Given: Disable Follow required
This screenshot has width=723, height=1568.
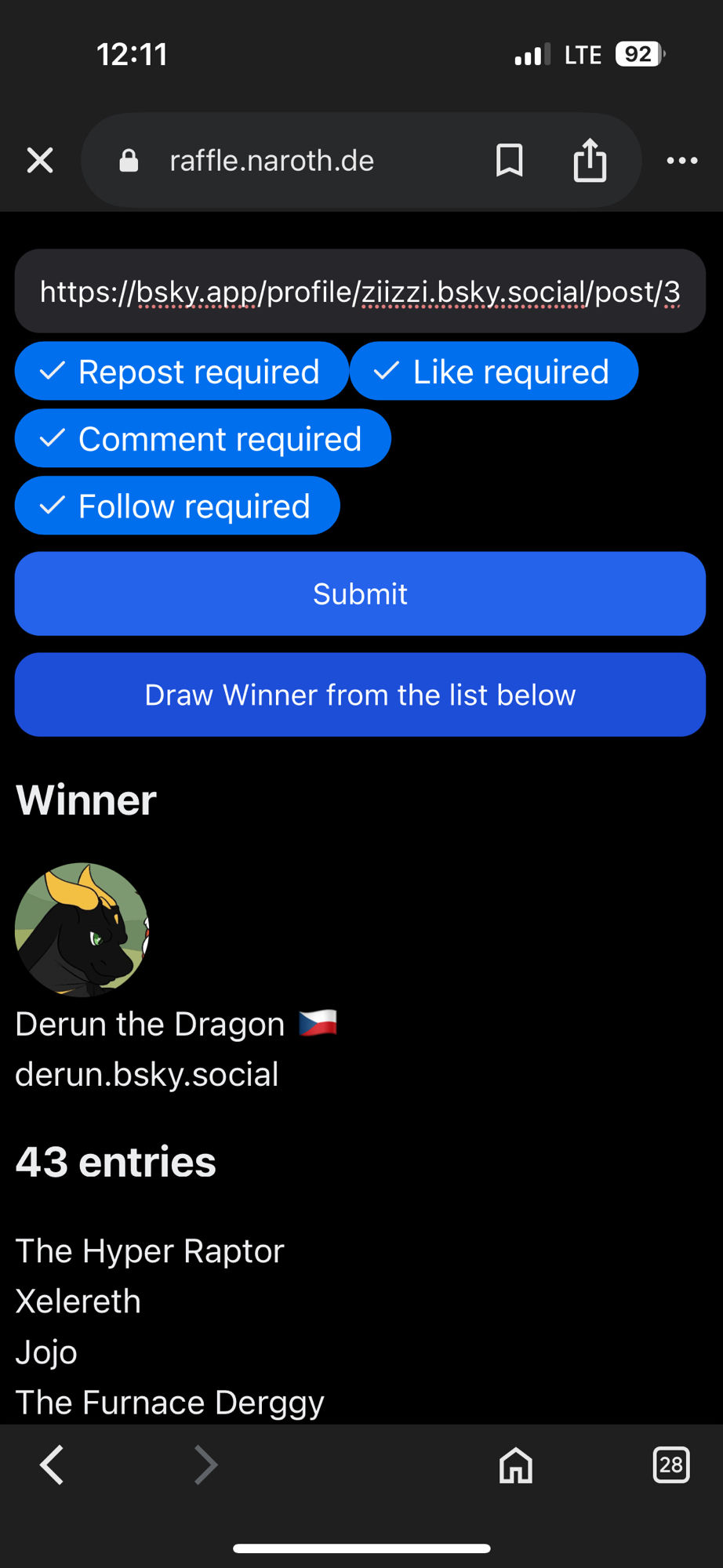Looking at the screenshot, I should tap(177, 506).
